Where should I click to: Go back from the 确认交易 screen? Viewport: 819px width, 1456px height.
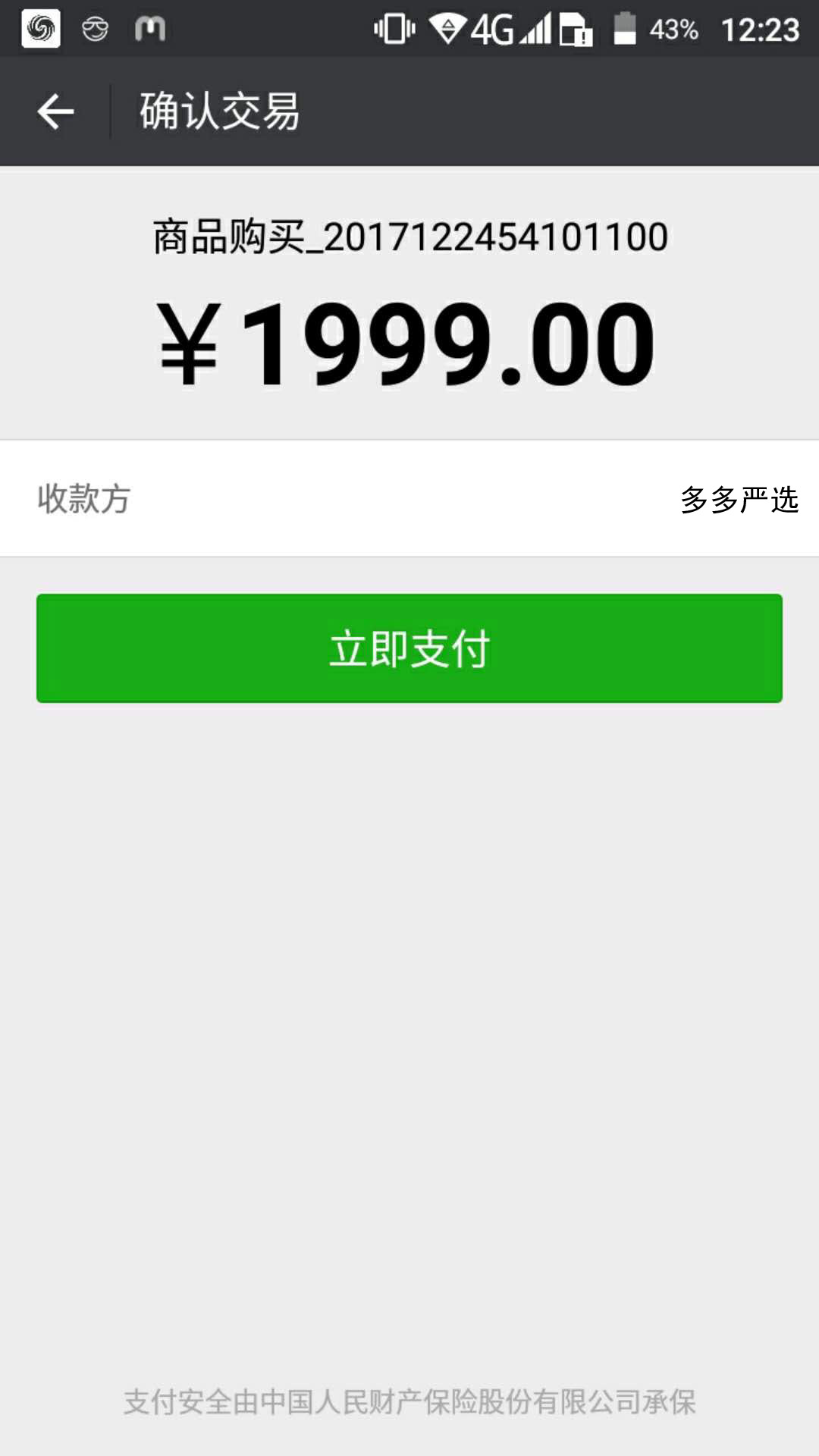click(x=55, y=111)
